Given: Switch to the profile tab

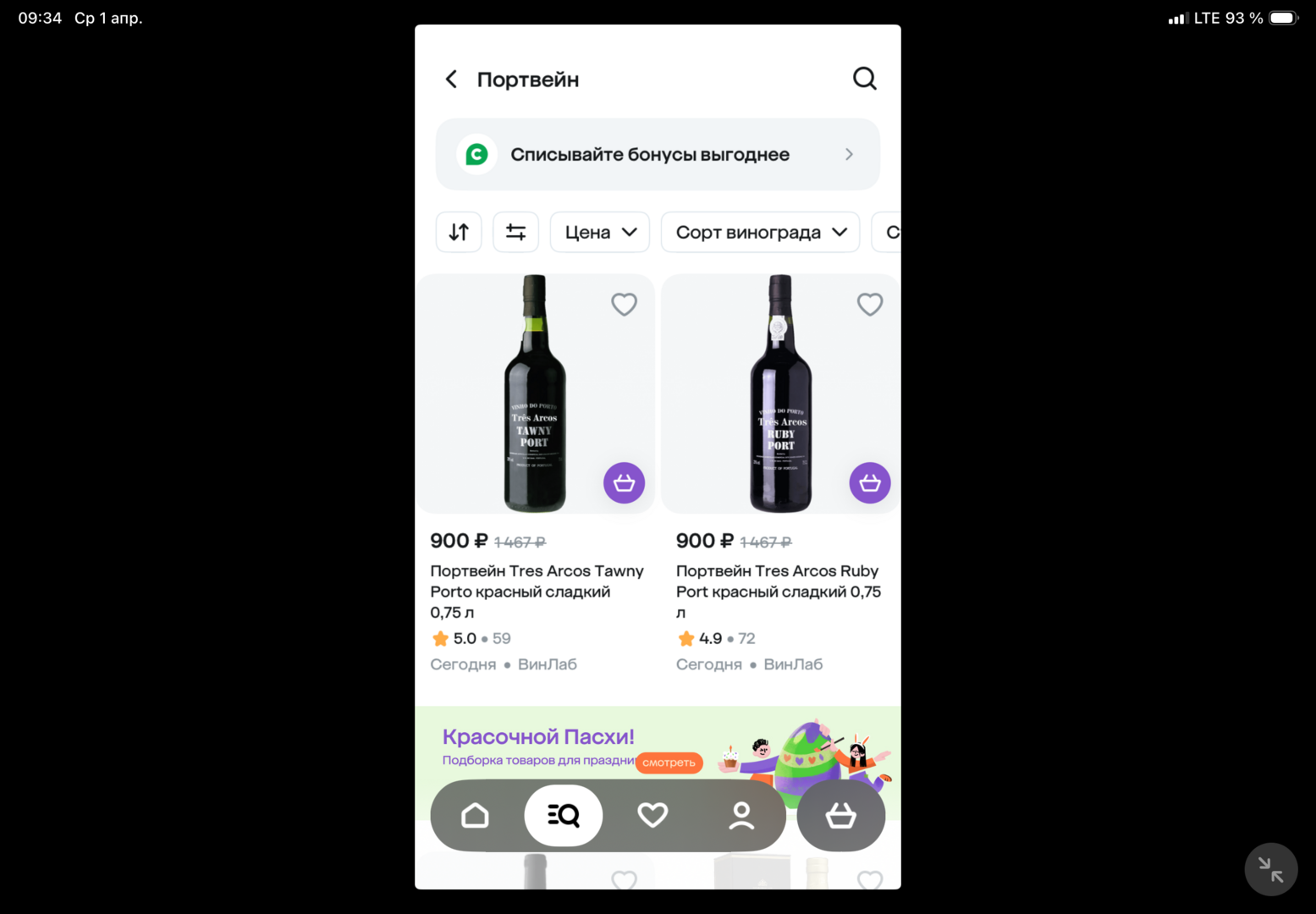Looking at the screenshot, I should [741, 815].
